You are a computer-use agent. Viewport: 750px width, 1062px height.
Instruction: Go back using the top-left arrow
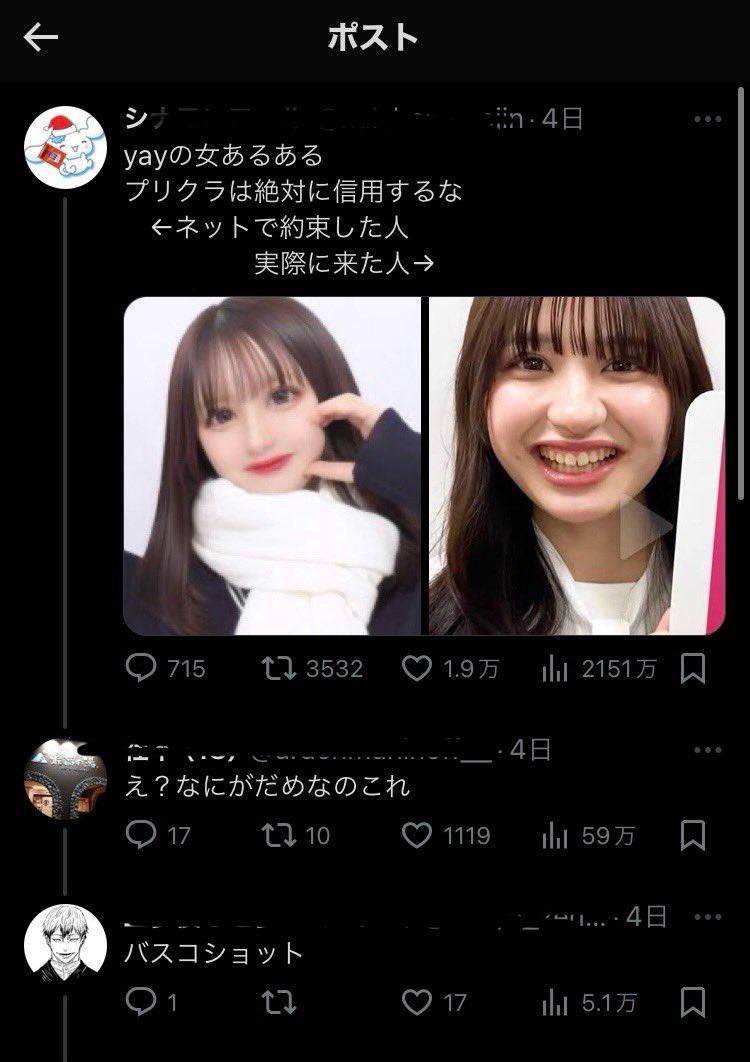tap(41, 38)
